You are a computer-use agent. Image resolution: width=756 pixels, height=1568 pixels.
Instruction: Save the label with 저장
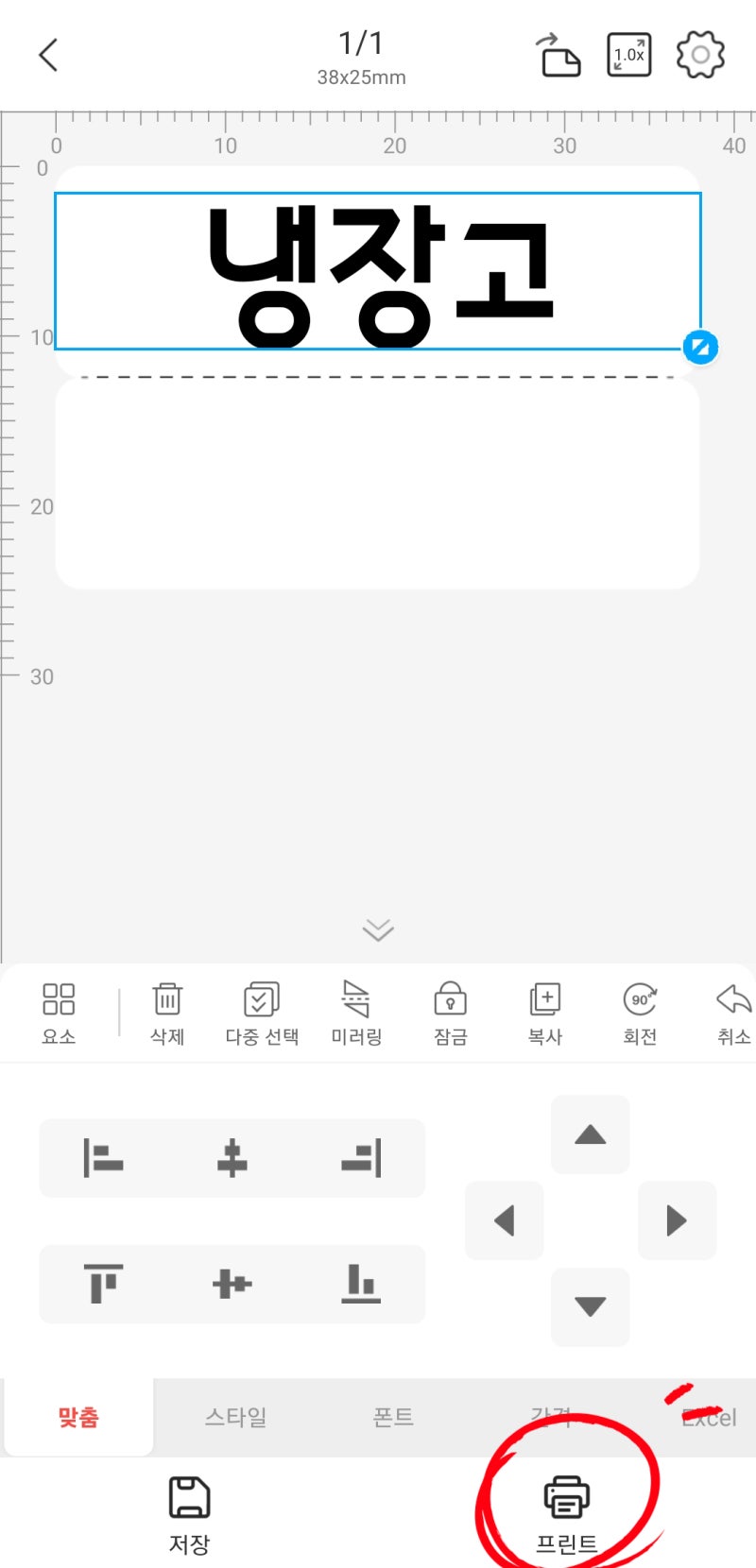click(189, 1514)
